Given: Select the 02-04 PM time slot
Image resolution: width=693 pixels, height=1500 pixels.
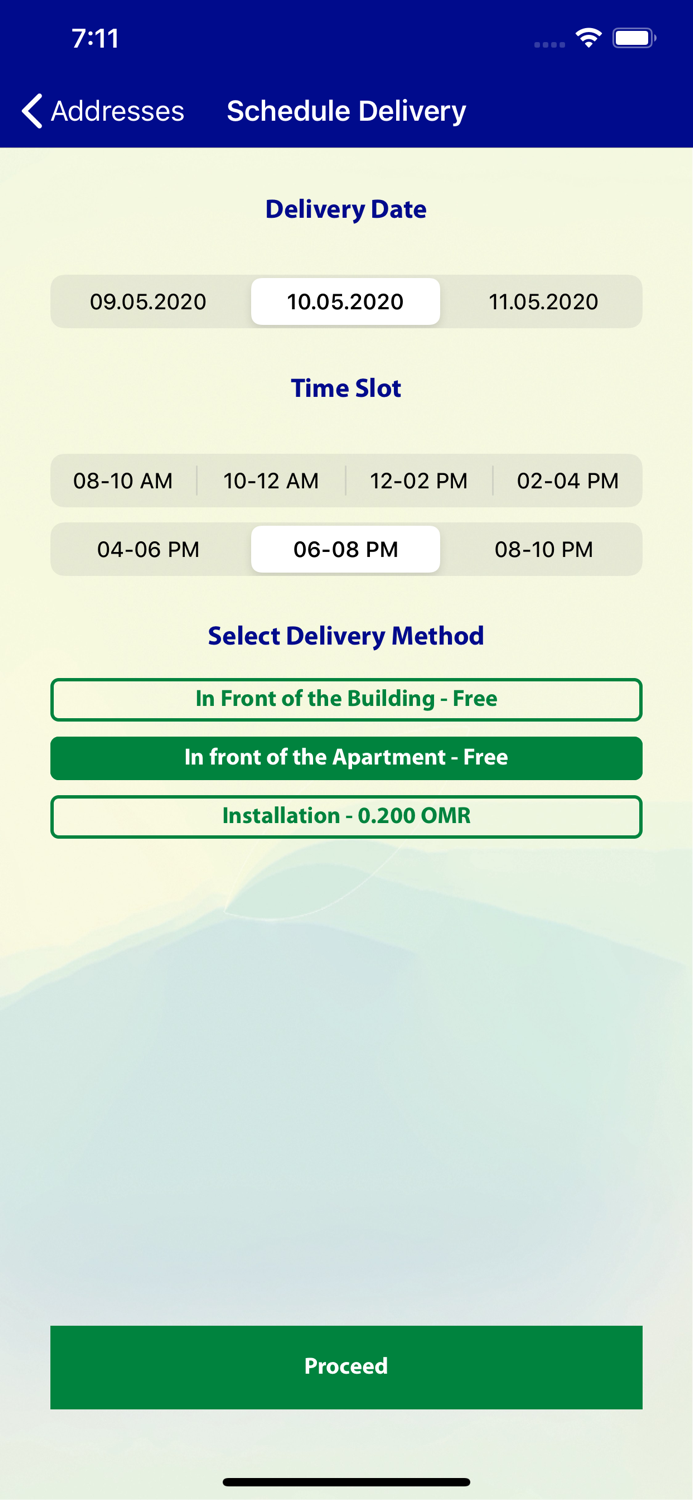Looking at the screenshot, I should click(567, 481).
